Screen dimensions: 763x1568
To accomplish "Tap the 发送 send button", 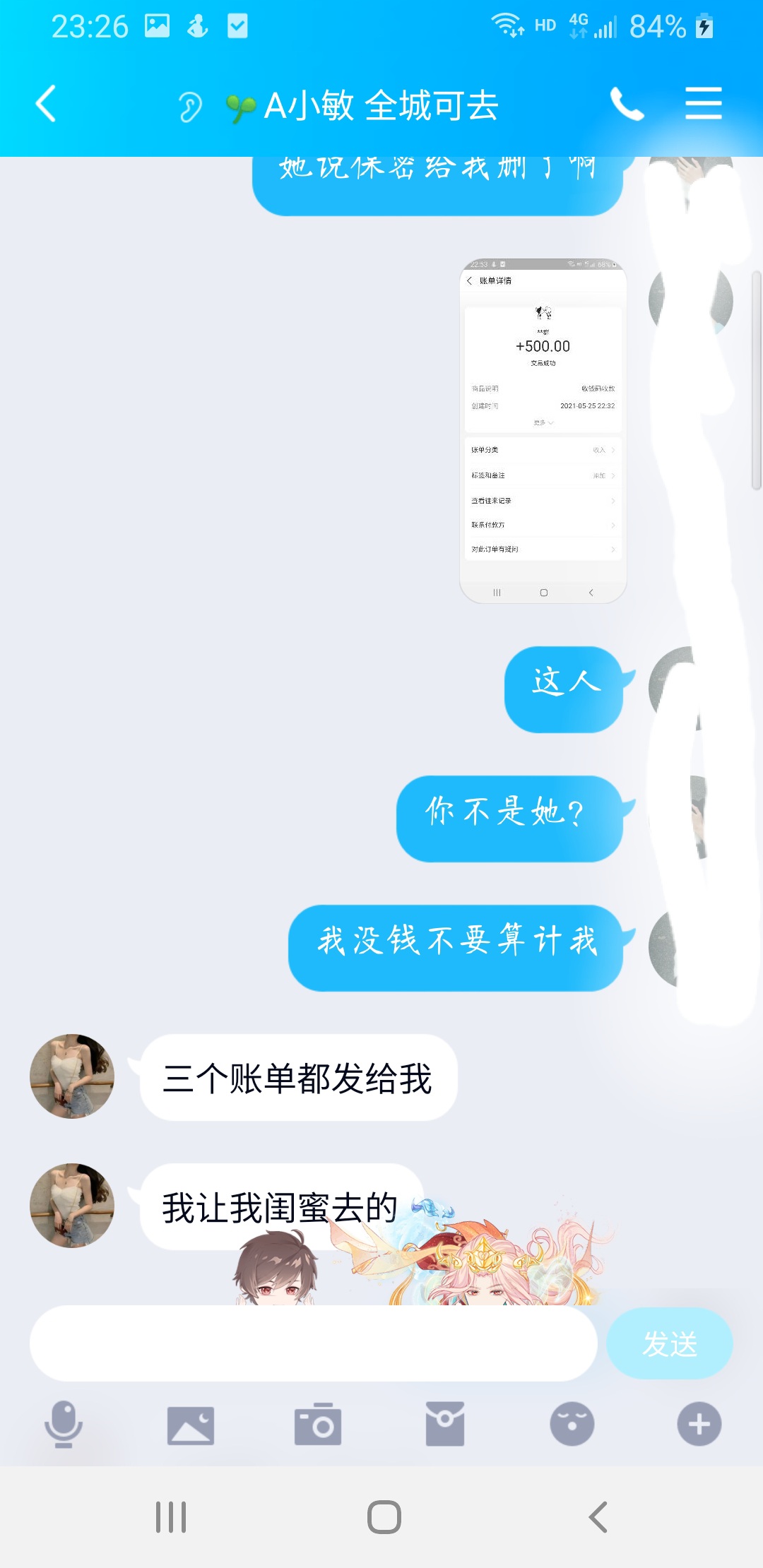I will click(669, 1343).
